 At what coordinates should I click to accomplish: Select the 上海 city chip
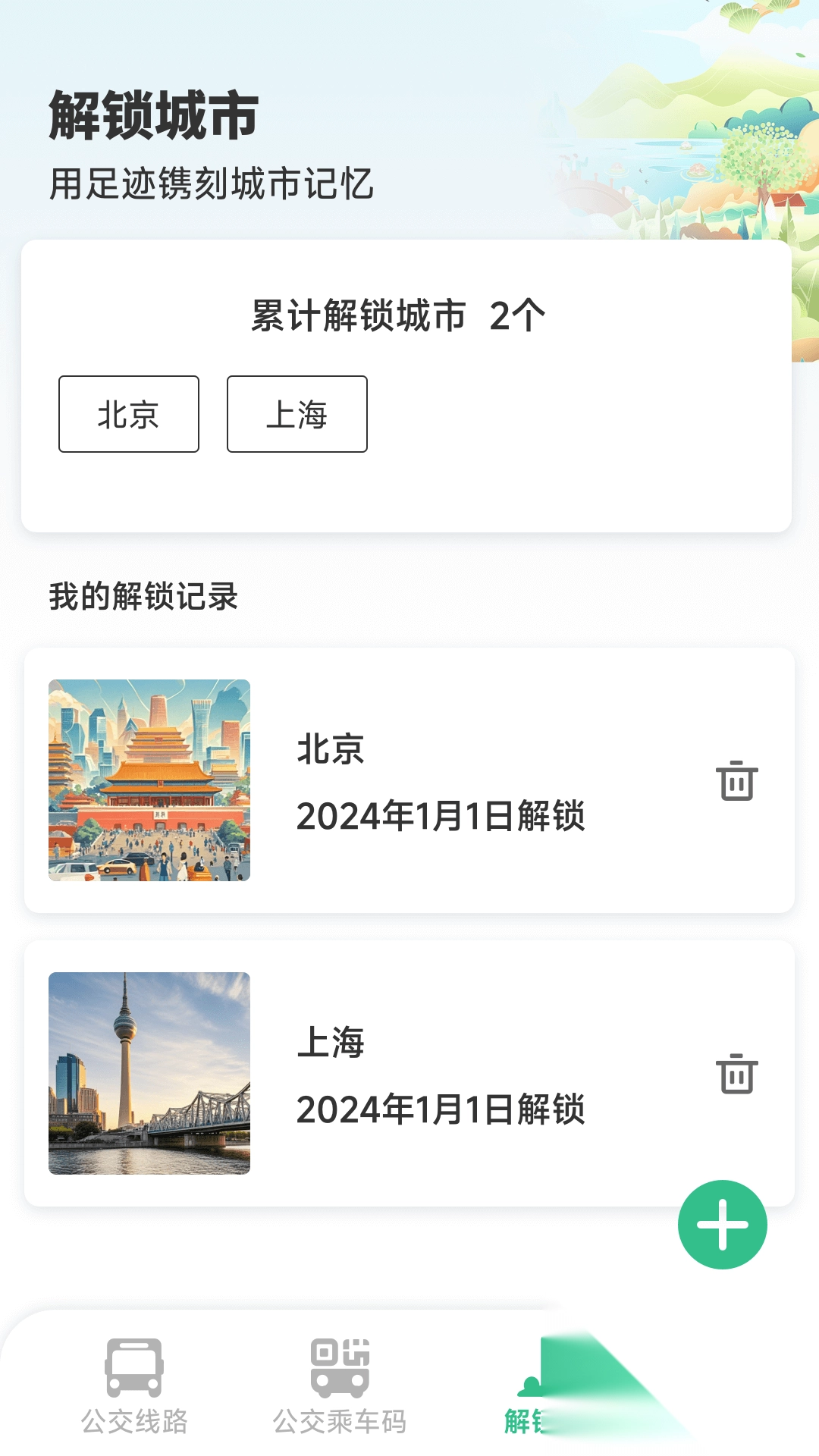[x=296, y=414]
